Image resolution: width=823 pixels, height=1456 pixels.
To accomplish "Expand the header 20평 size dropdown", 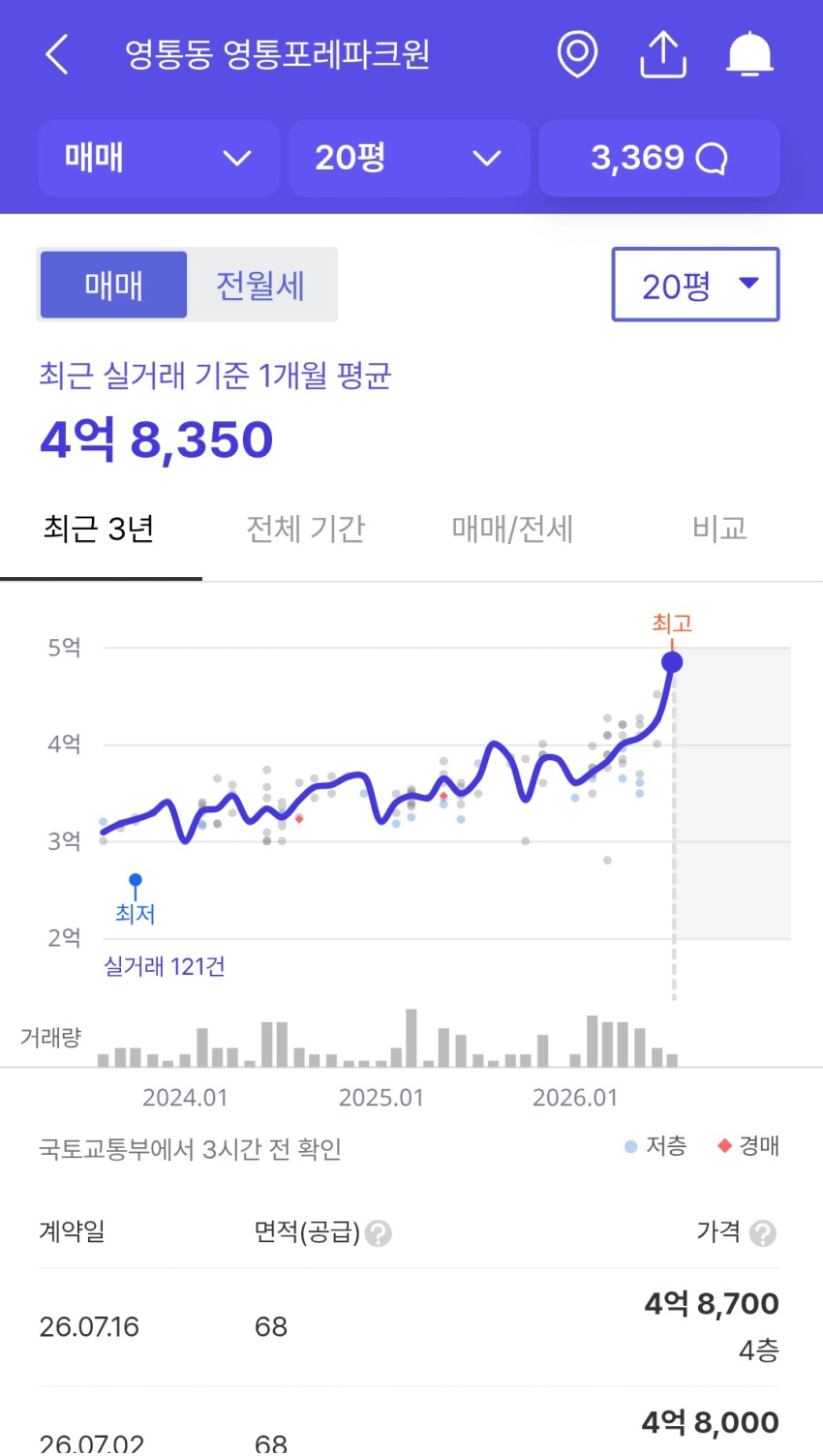I will click(409, 158).
